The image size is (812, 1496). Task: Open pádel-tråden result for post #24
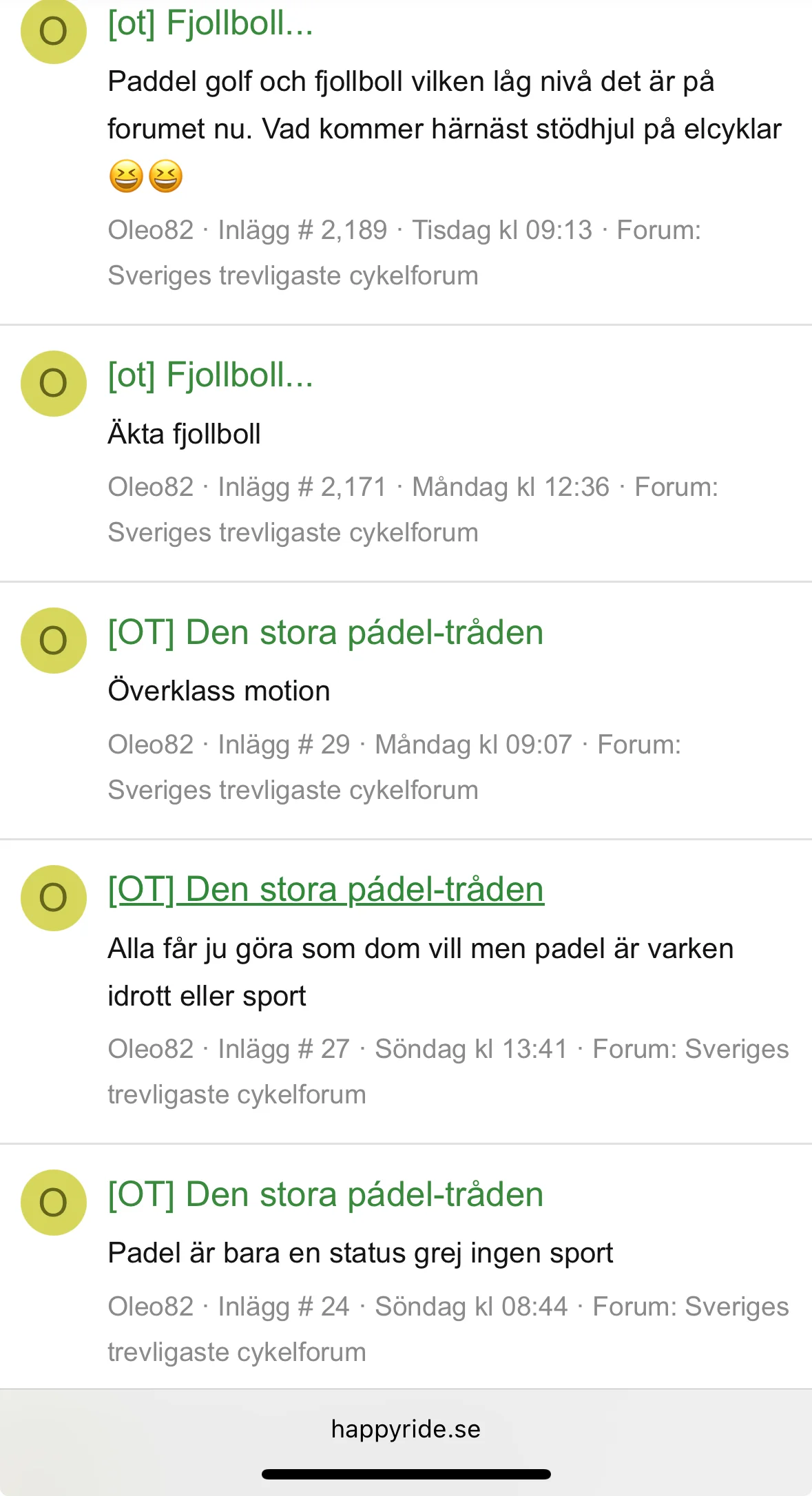[x=325, y=1194]
